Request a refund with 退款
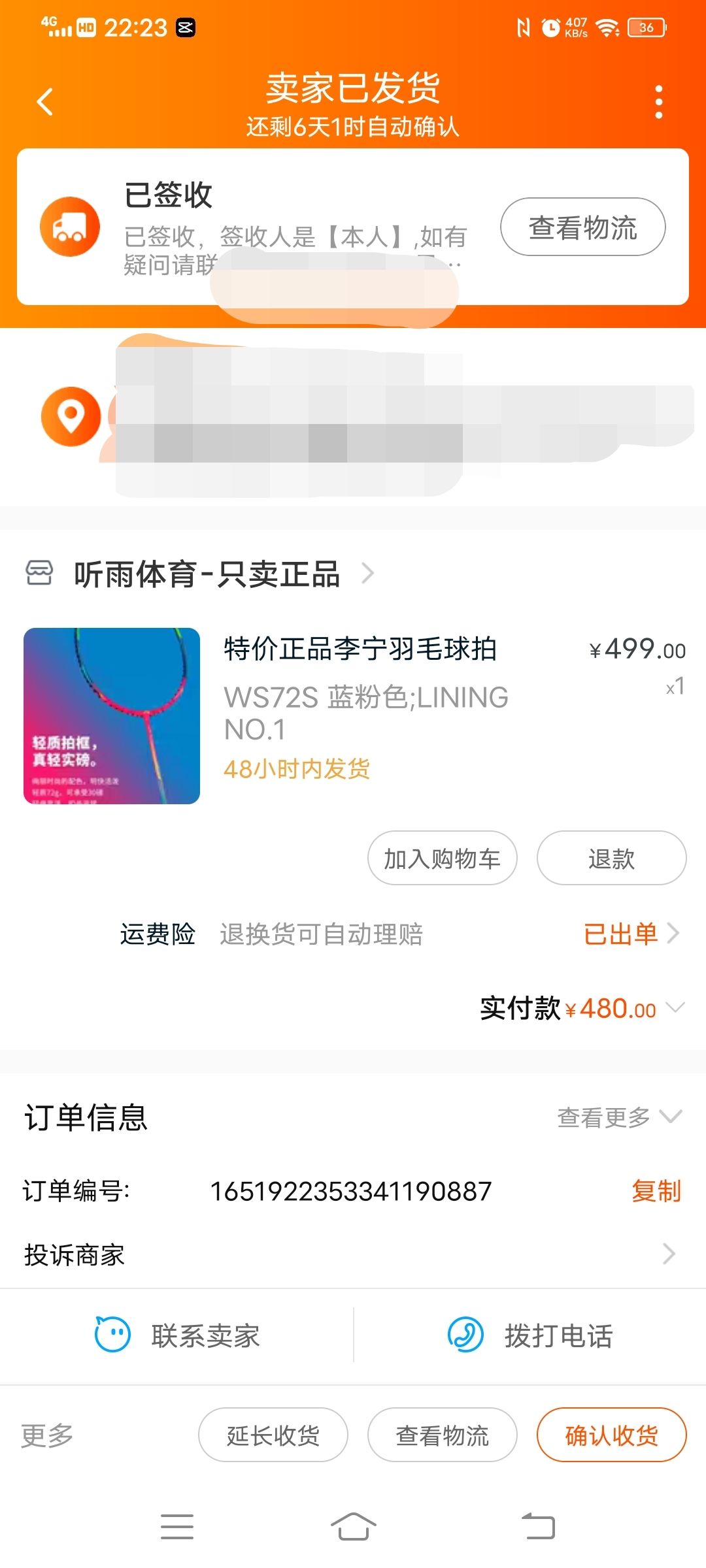This screenshot has height=1568, width=706. click(611, 858)
